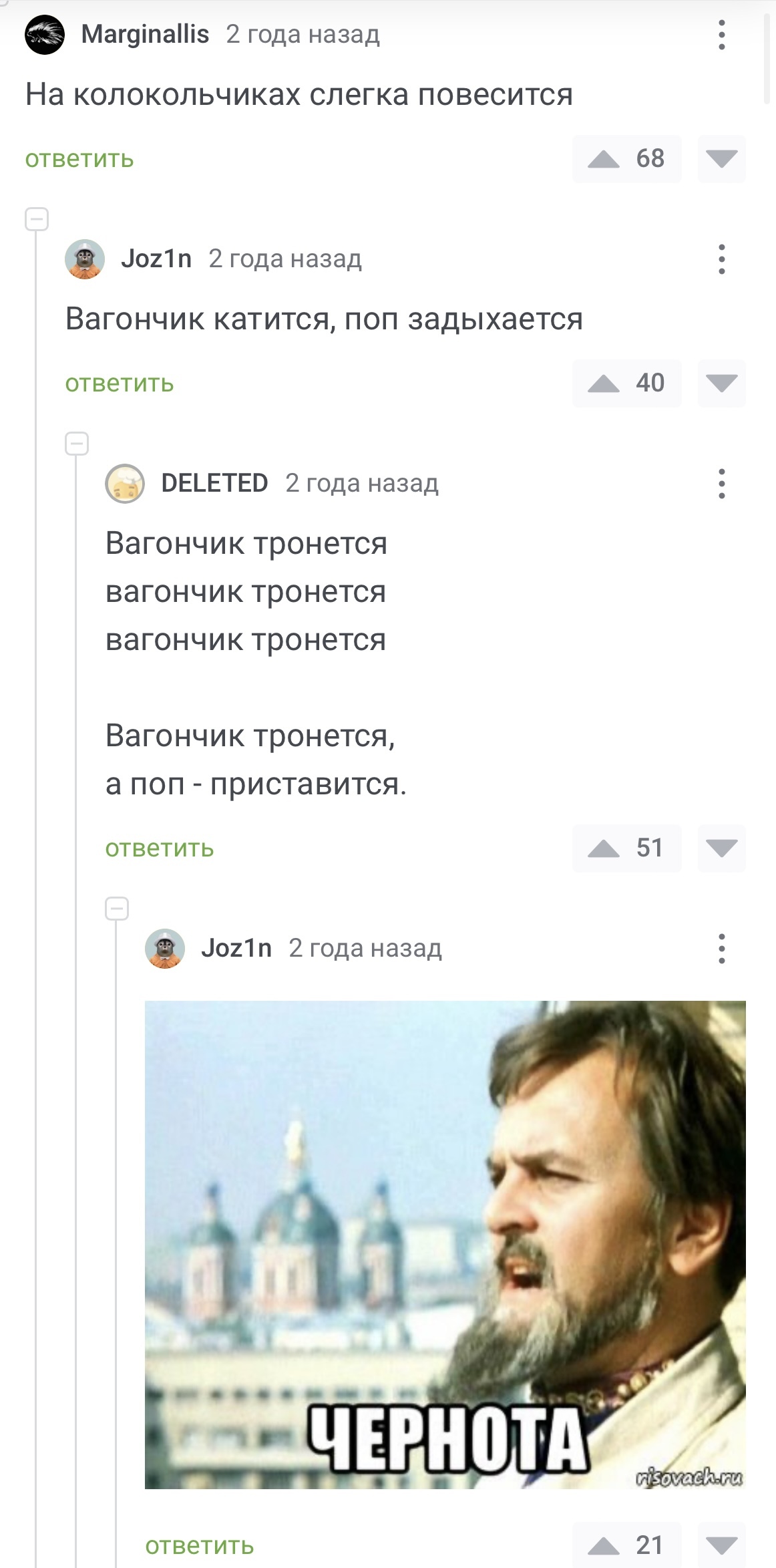Collapse the thread under Marginallis's comment
This screenshot has height=1568, width=776.
coord(37,219)
